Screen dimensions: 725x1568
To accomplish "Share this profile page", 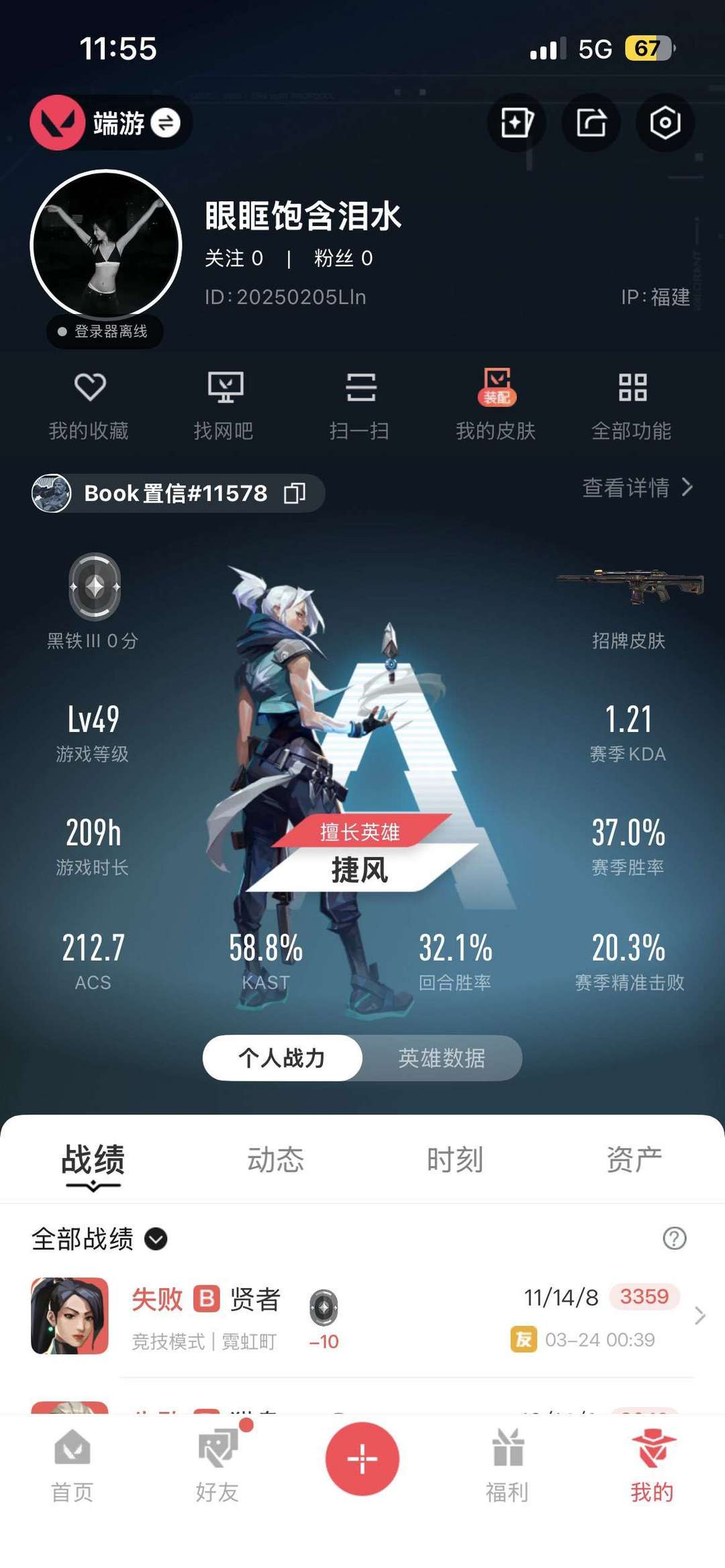I will point(591,123).
